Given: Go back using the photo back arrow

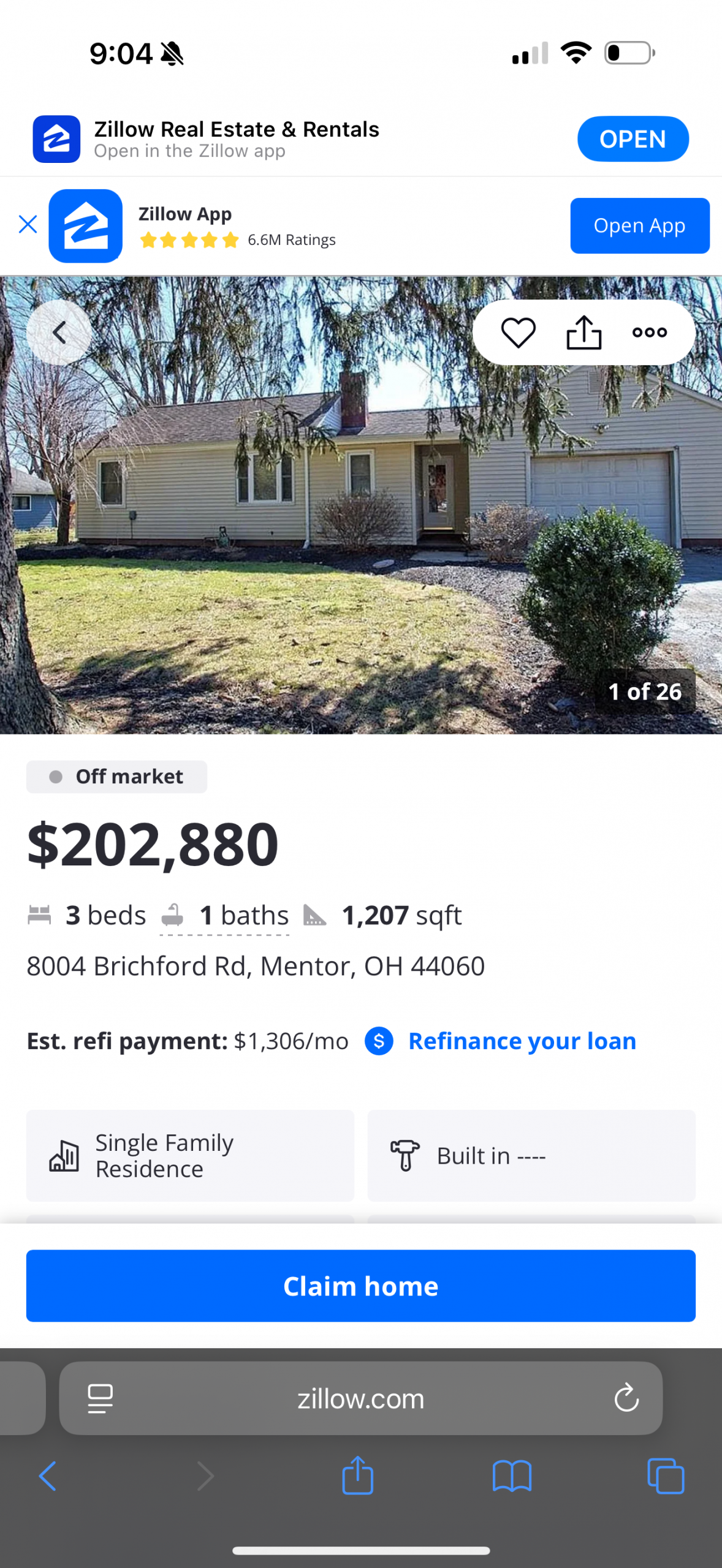Looking at the screenshot, I should coord(59,333).
